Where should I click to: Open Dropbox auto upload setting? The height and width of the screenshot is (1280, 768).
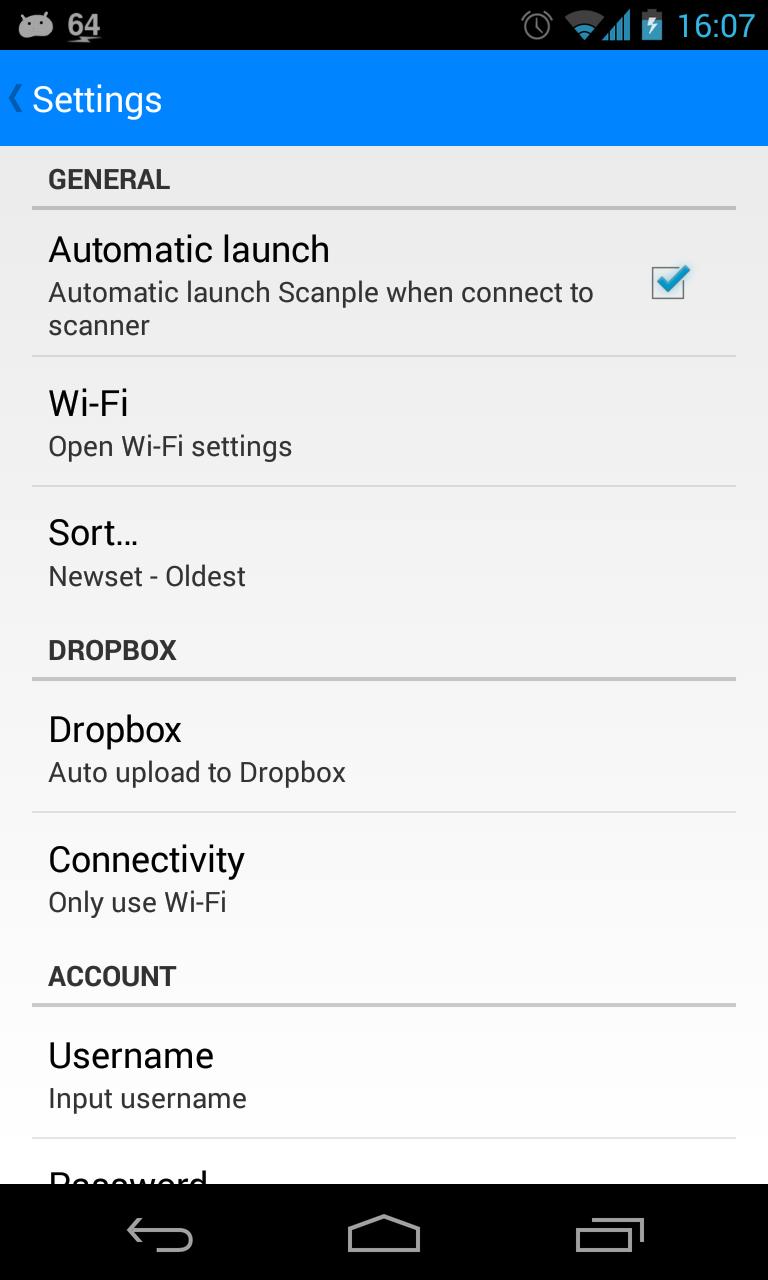tap(384, 749)
